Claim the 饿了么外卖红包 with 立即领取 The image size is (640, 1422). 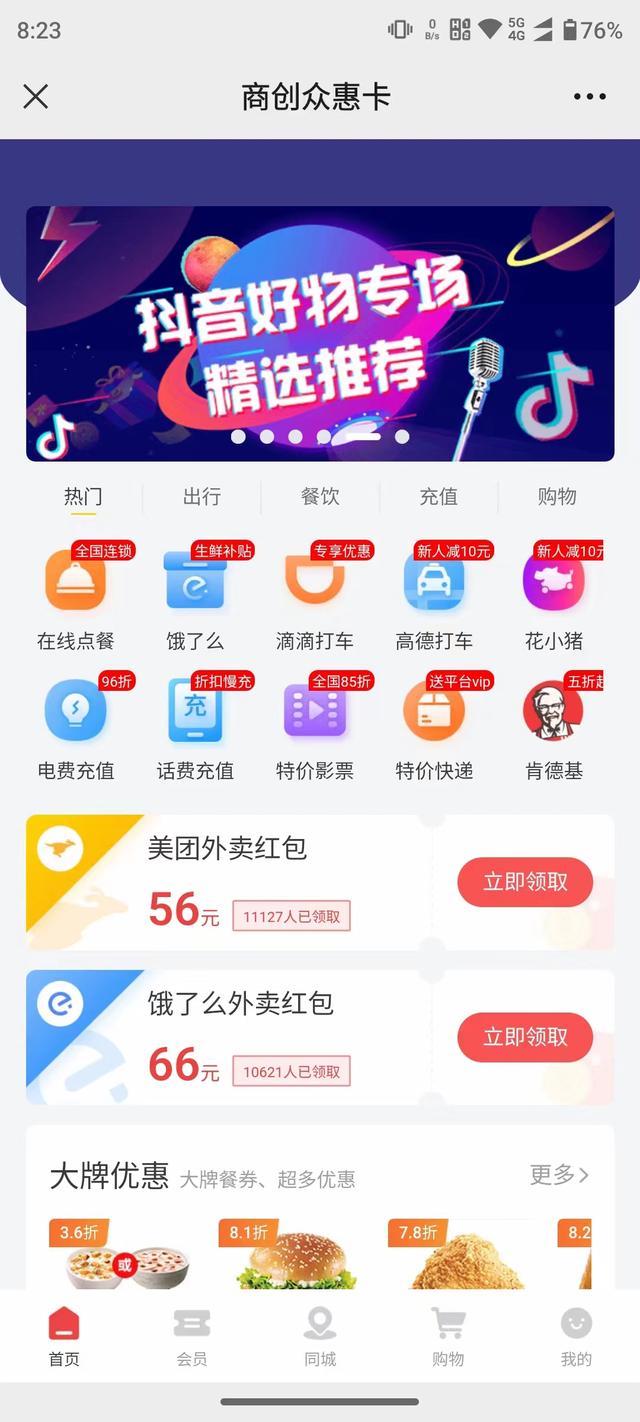click(x=525, y=1037)
